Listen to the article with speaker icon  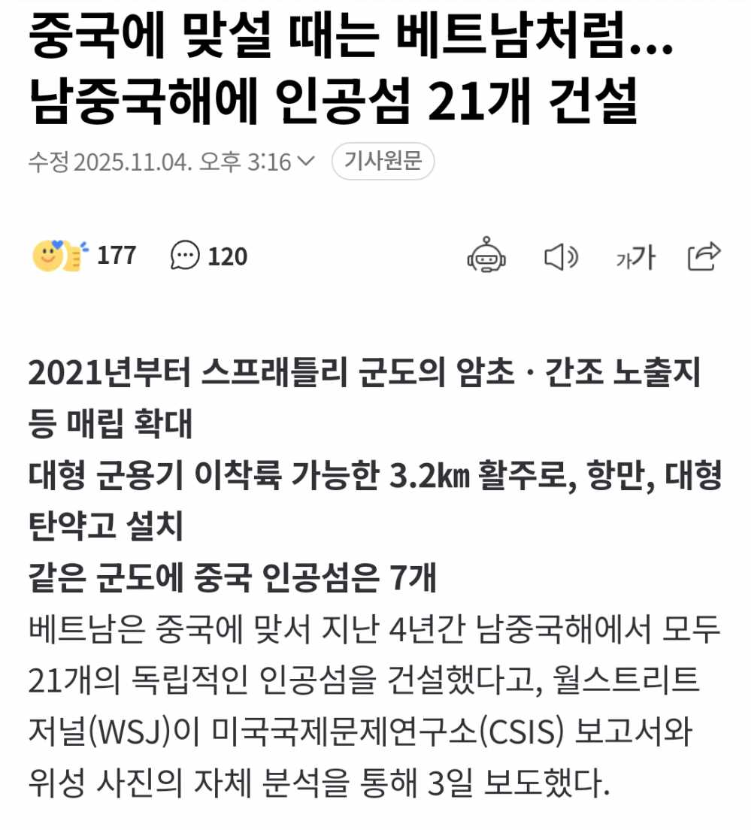[561, 257]
